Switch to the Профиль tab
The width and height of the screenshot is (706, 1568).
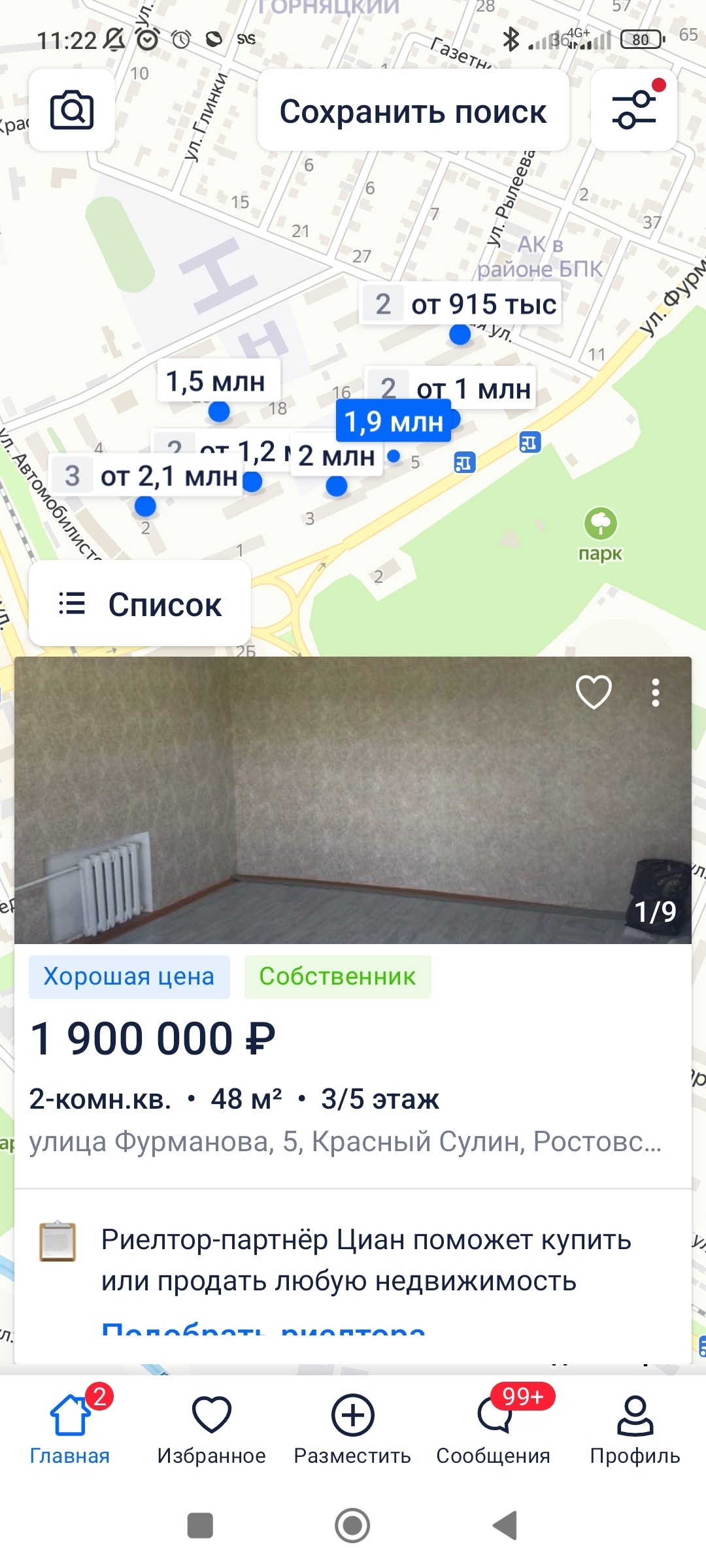click(x=635, y=1428)
